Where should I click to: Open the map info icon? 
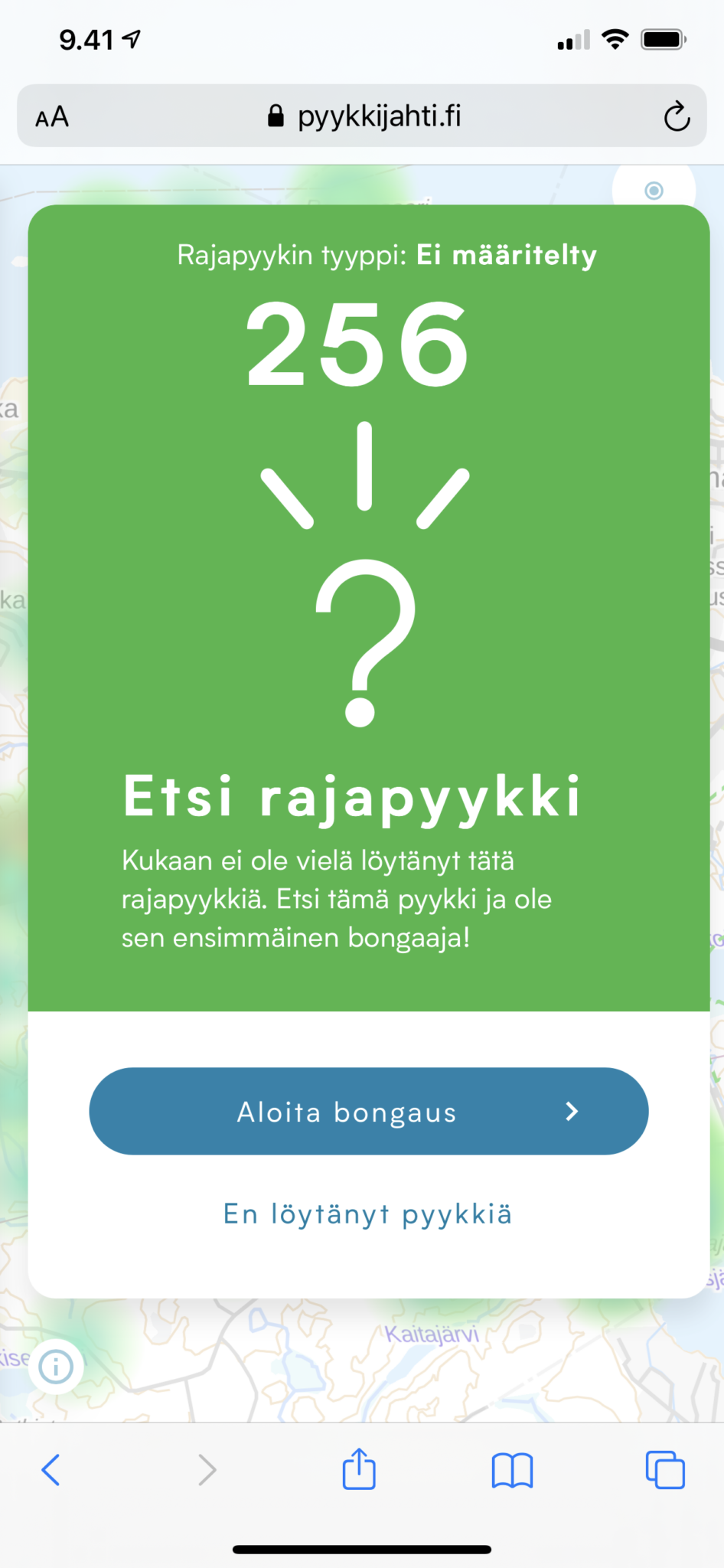coord(56,1366)
